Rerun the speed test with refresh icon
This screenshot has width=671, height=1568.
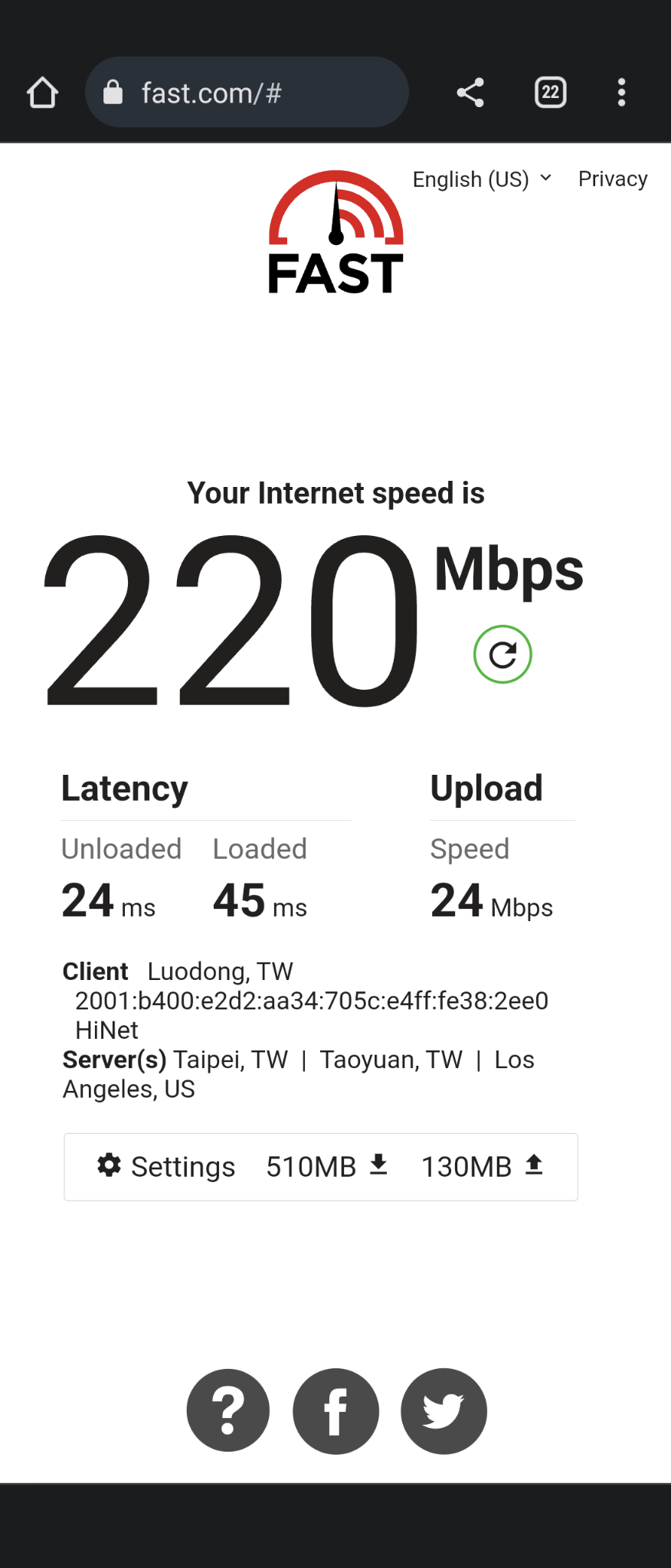tap(502, 655)
